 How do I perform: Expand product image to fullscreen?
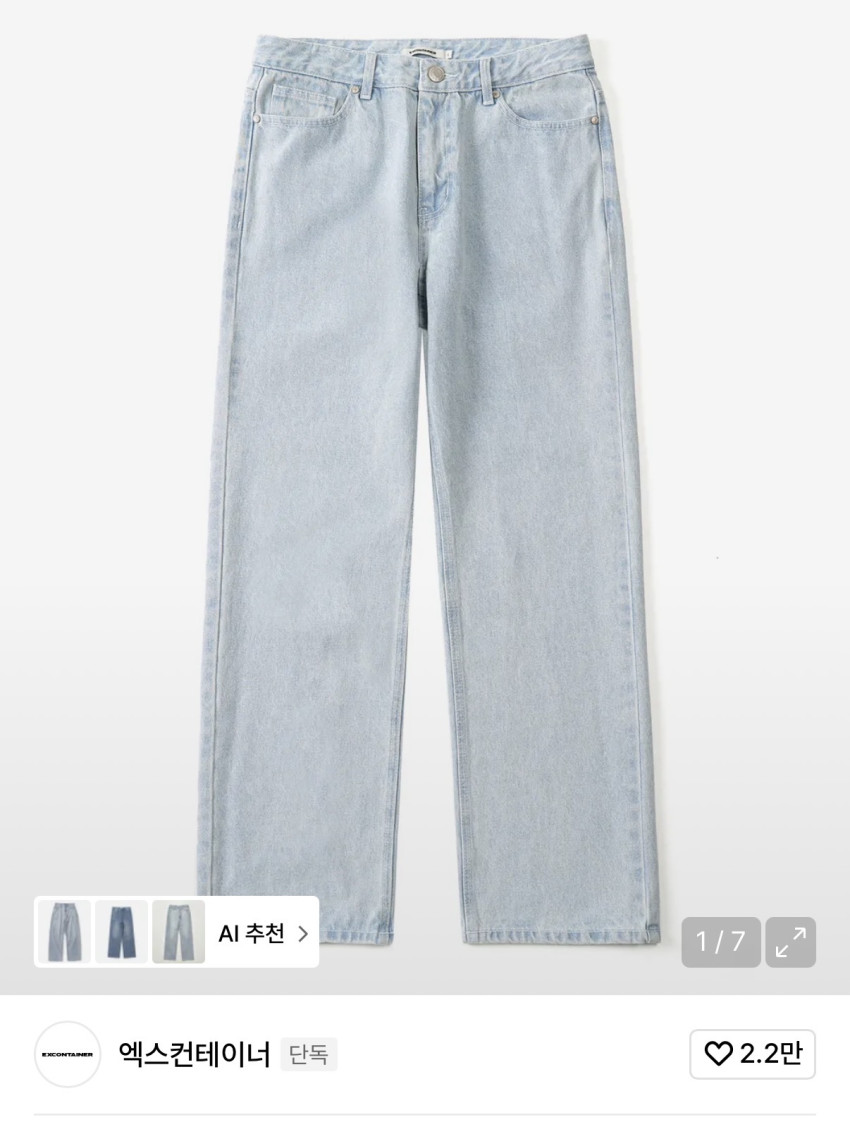790,942
